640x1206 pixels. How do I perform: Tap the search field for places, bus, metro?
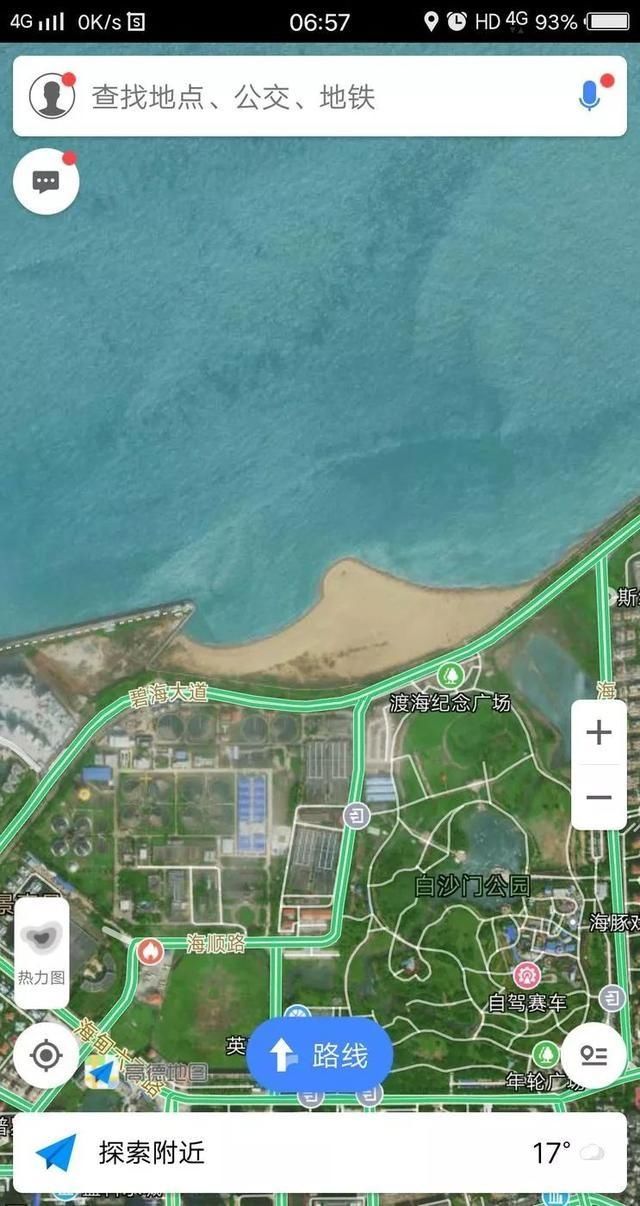(x=300, y=97)
